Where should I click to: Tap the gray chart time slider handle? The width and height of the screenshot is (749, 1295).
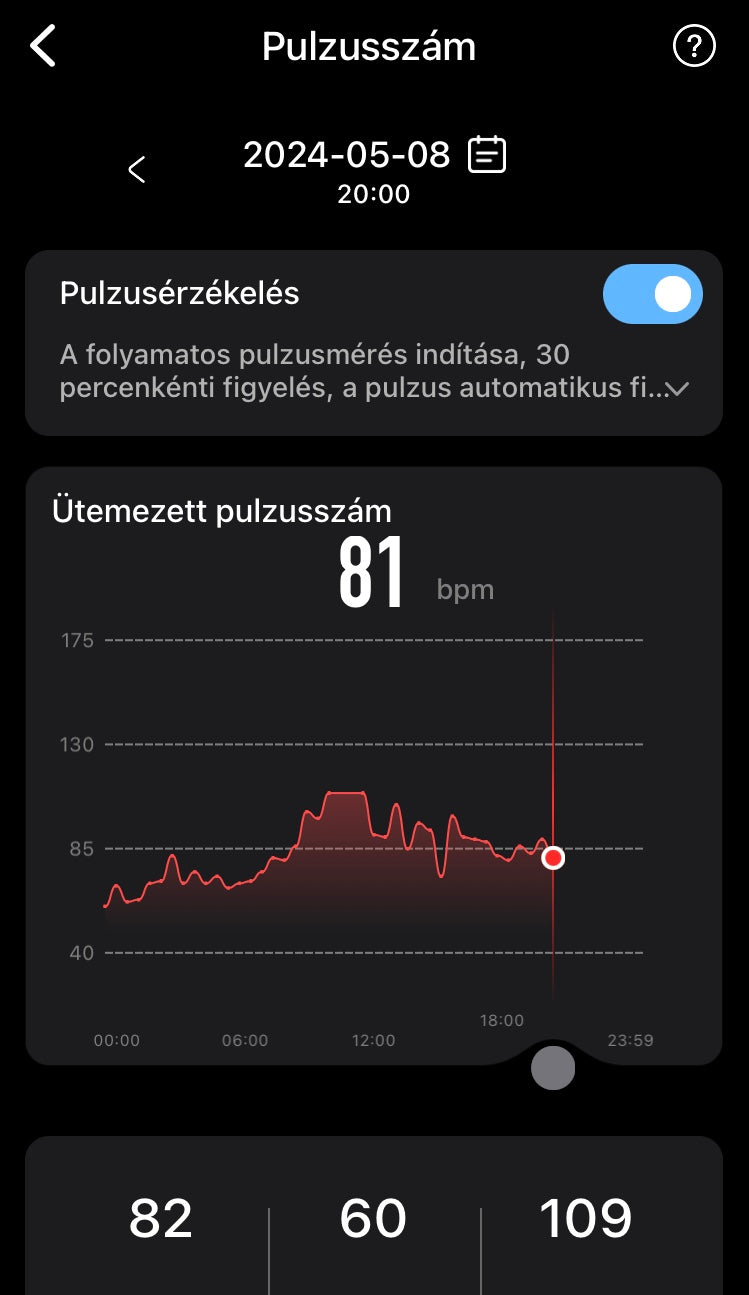(x=553, y=1067)
